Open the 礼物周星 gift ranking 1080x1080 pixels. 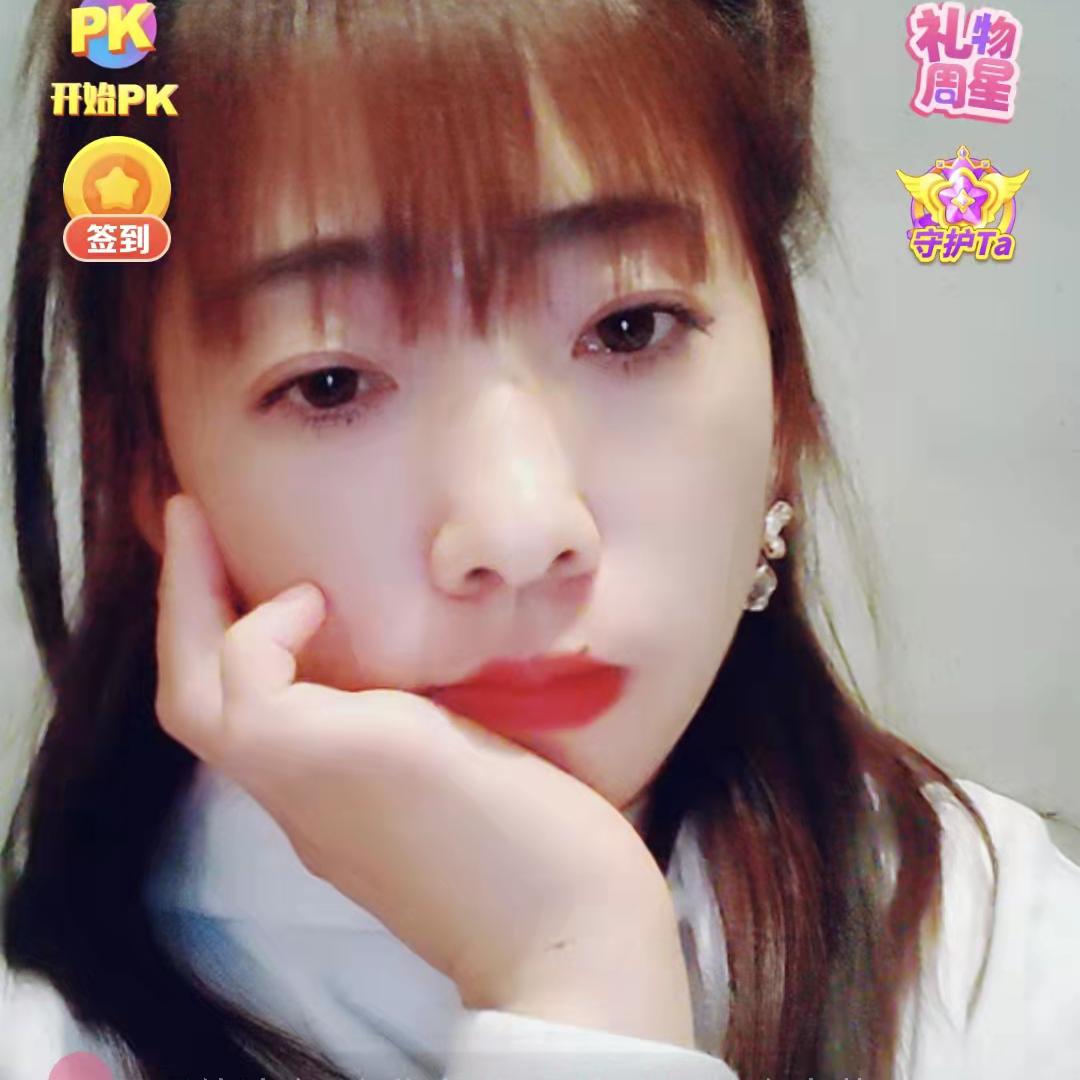[963, 62]
